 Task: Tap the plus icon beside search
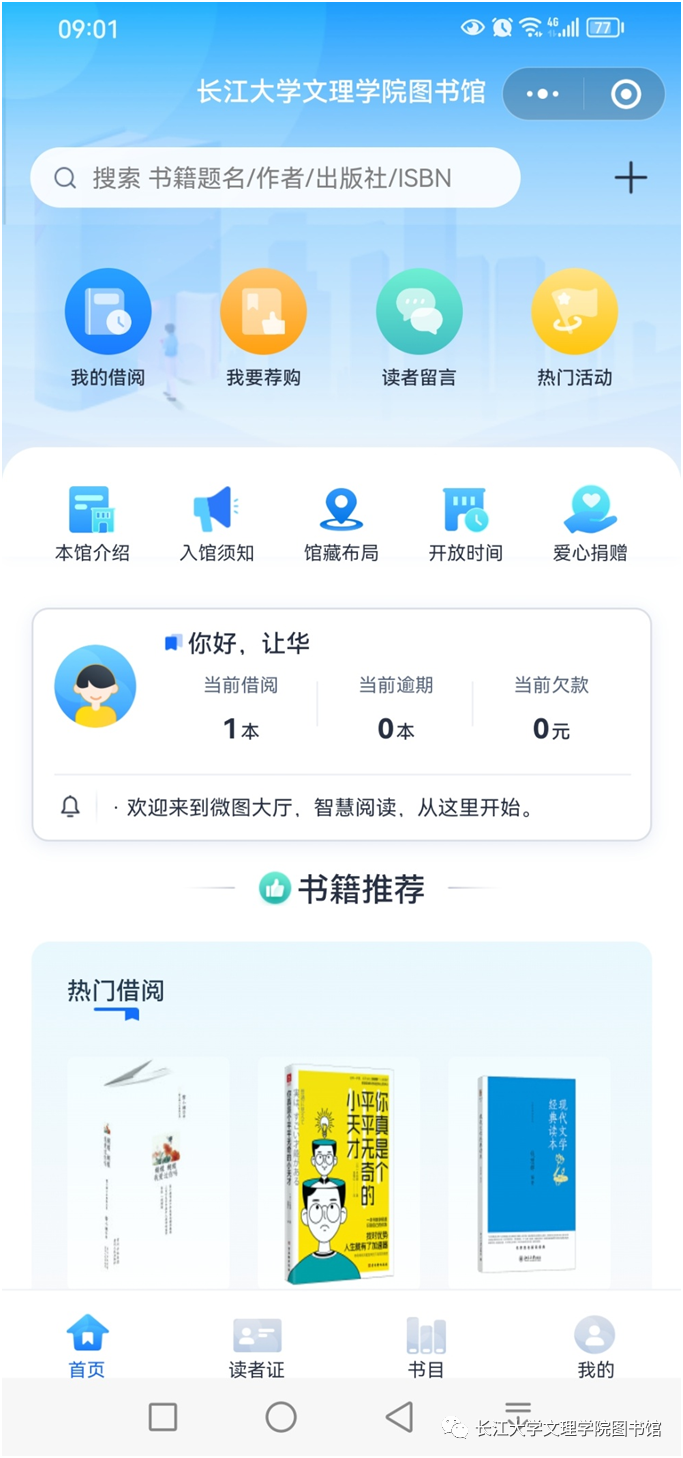(x=630, y=178)
